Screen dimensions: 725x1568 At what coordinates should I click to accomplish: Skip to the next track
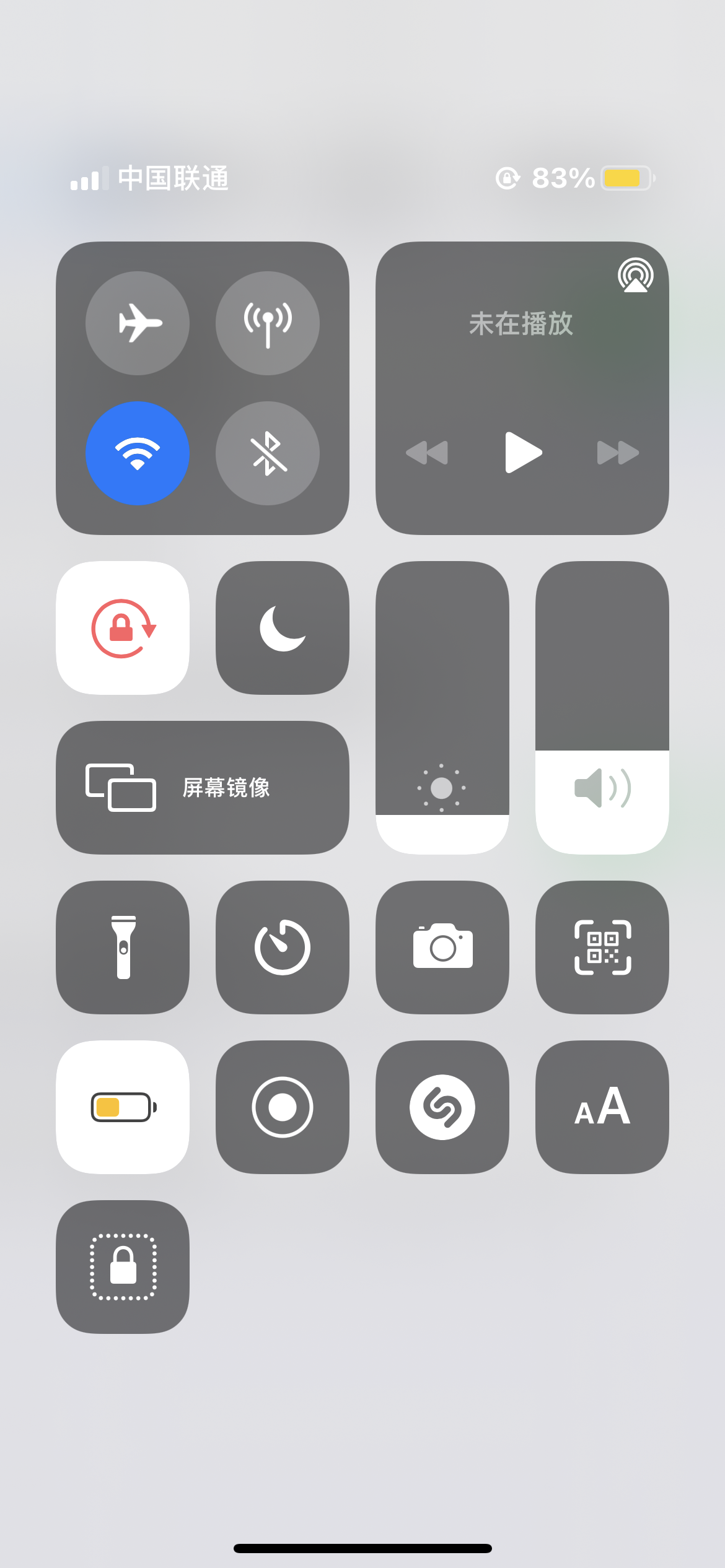point(618,453)
